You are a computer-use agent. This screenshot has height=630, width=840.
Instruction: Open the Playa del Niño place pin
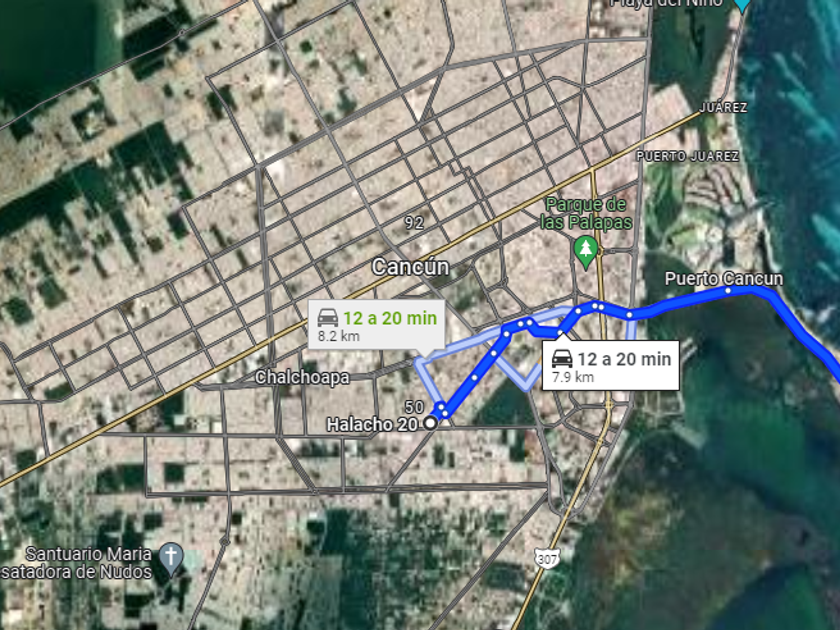click(x=742, y=5)
